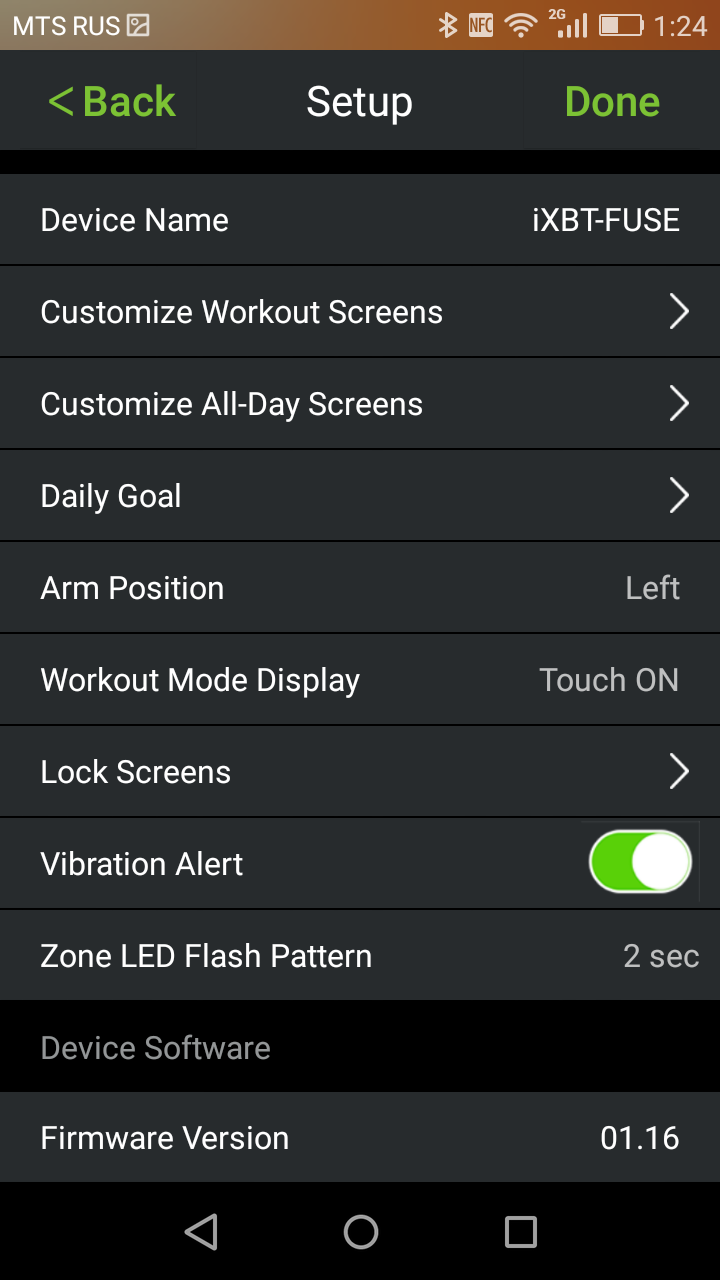Change the Arm Position setting
720x1280 pixels.
pyautogui.click(x=360, y=588)
